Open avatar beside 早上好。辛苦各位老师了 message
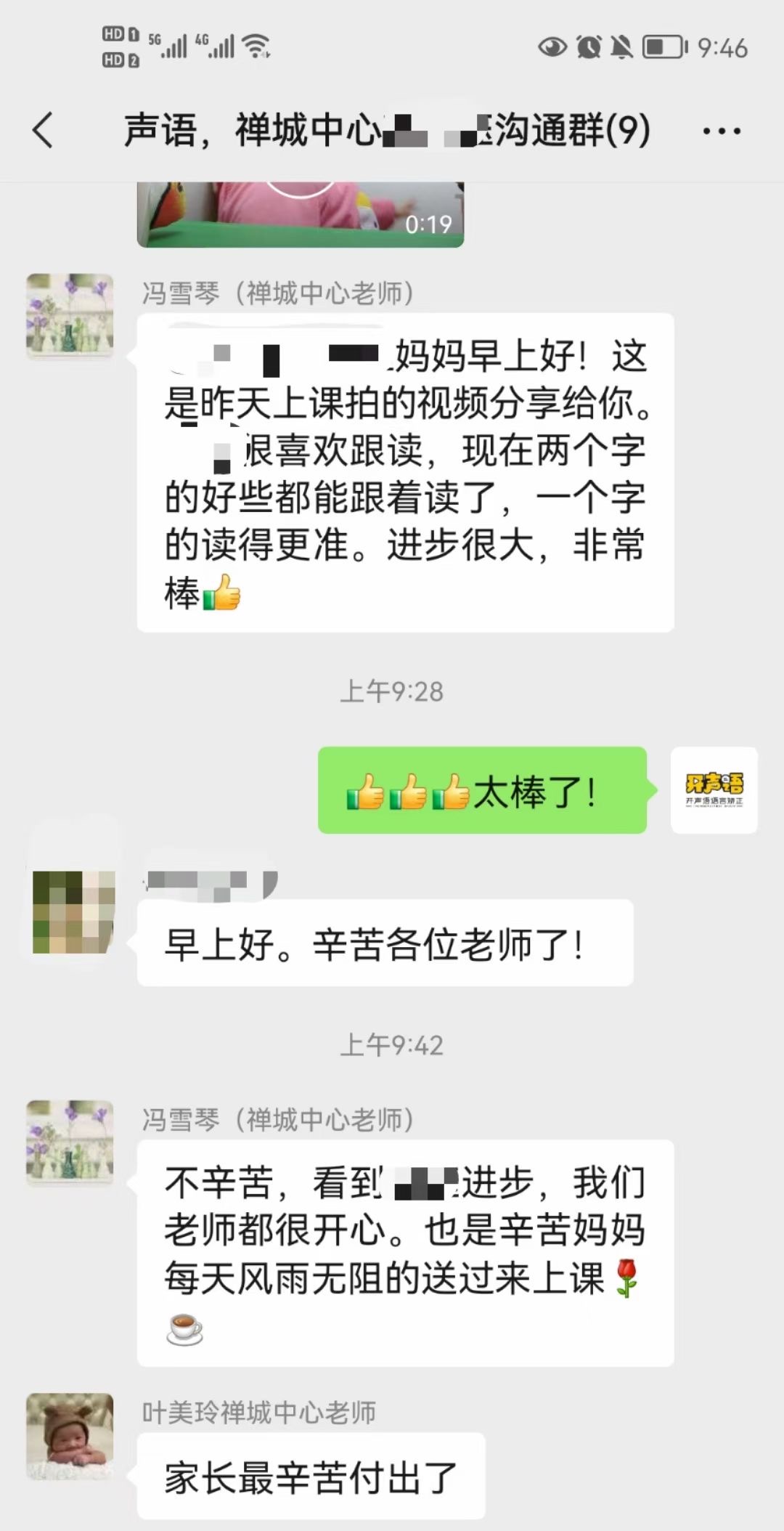This screenshot has width=784, height=1531. [74, 911]
